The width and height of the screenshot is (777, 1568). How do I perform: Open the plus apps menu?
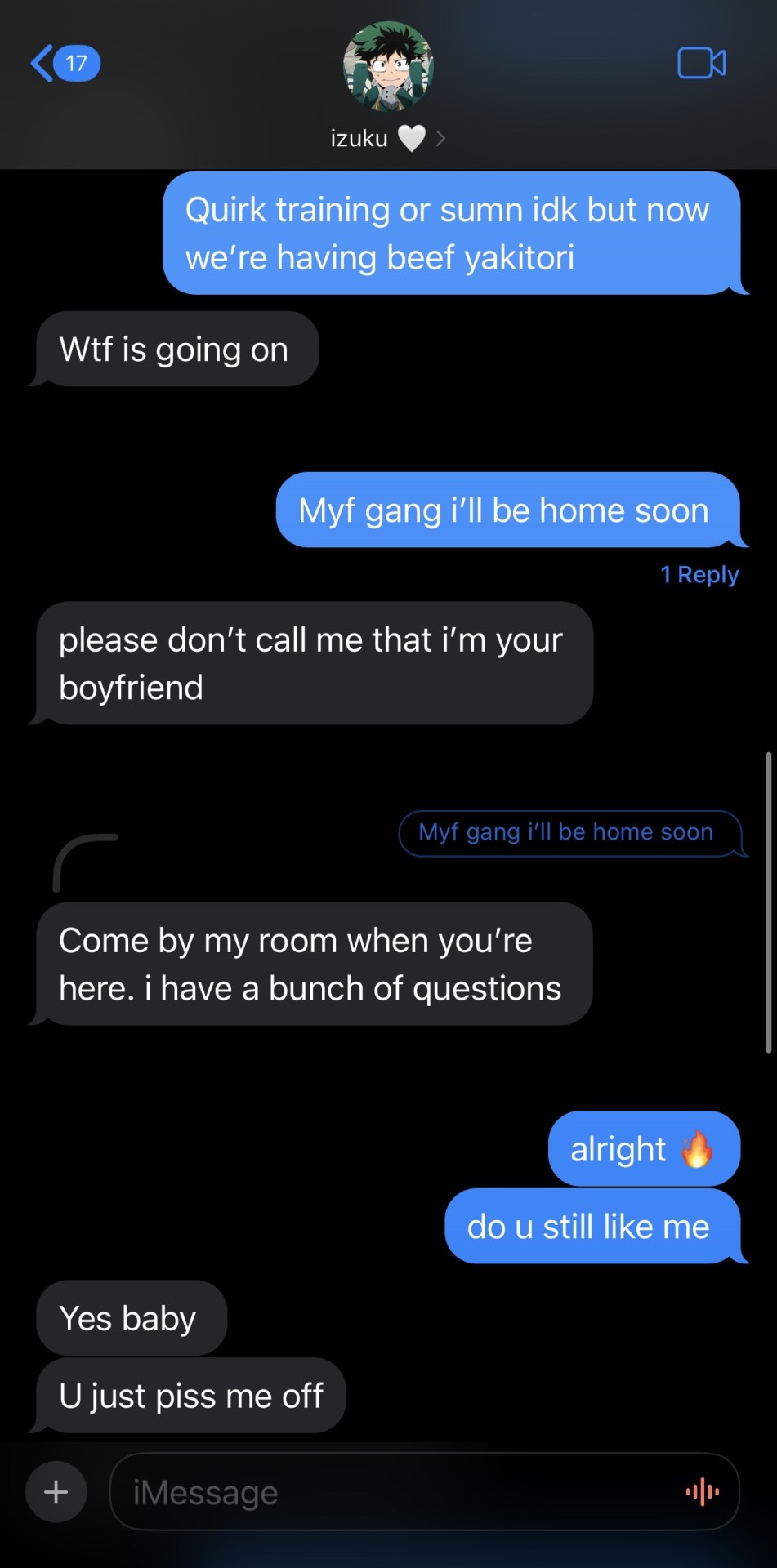[56, 1492]
